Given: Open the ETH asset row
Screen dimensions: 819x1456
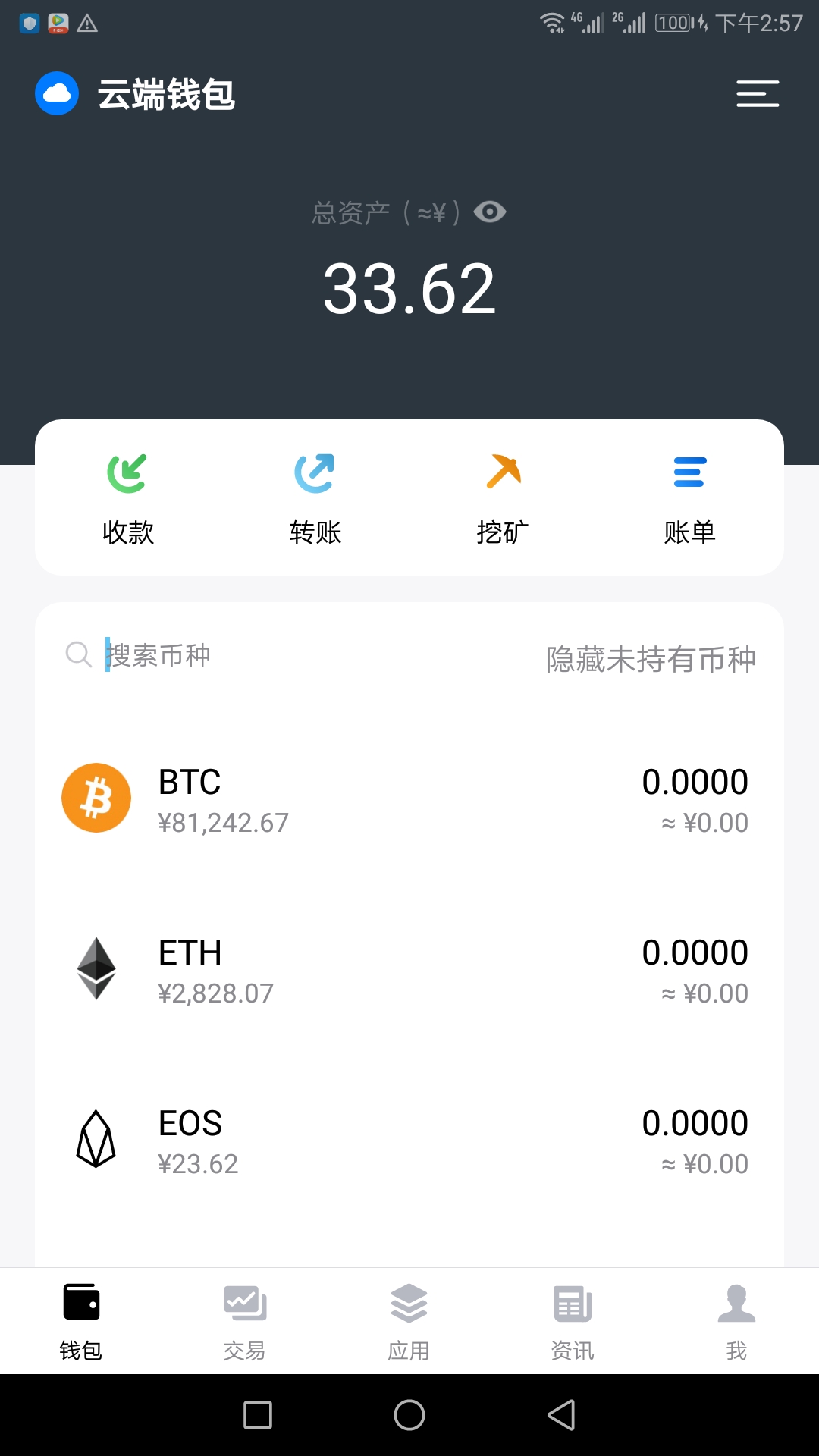Looking at the screenshot, I should [409, 971].
